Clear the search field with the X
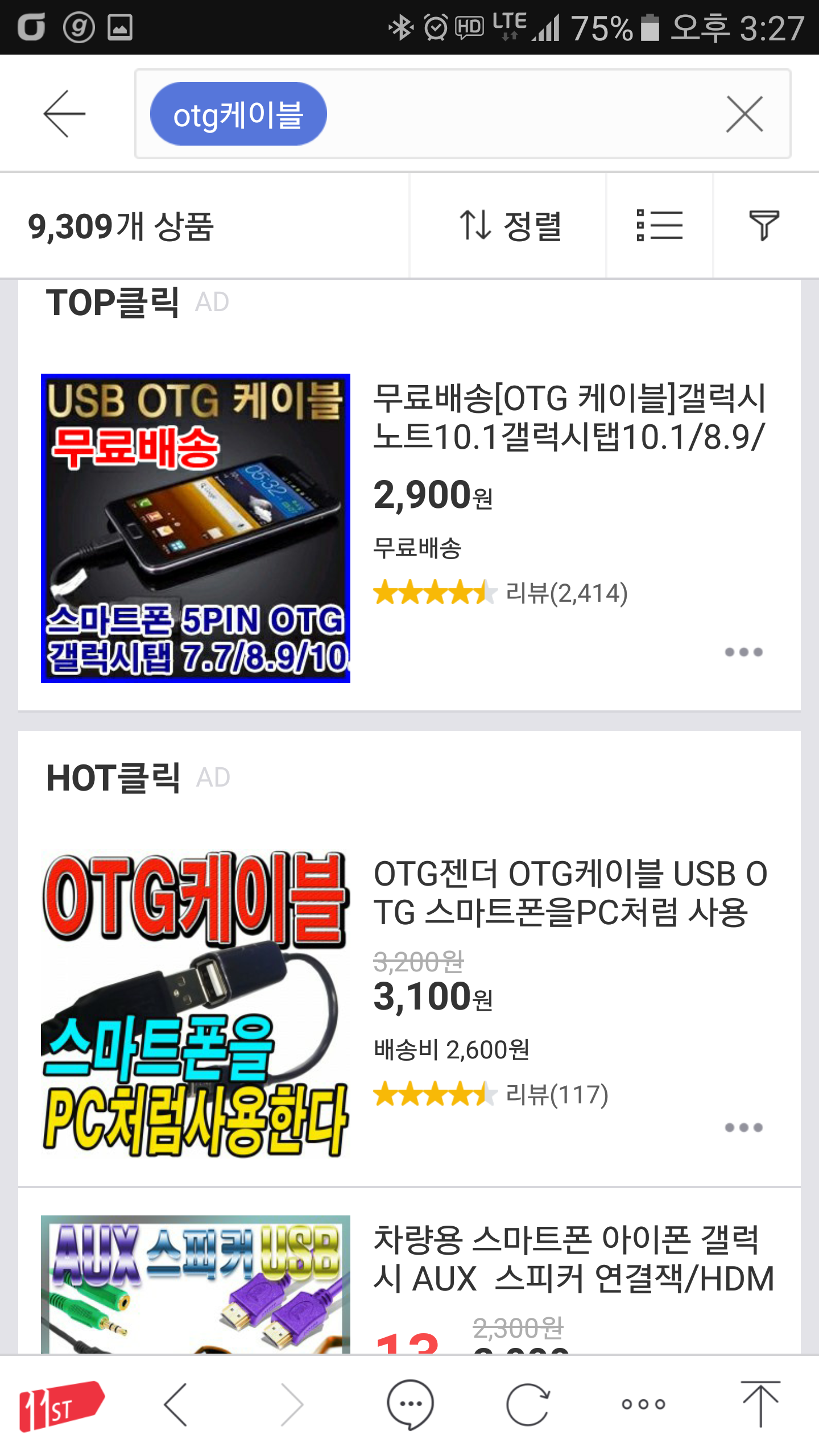This screenshot has width=819, height=1456. coord(744,114)
